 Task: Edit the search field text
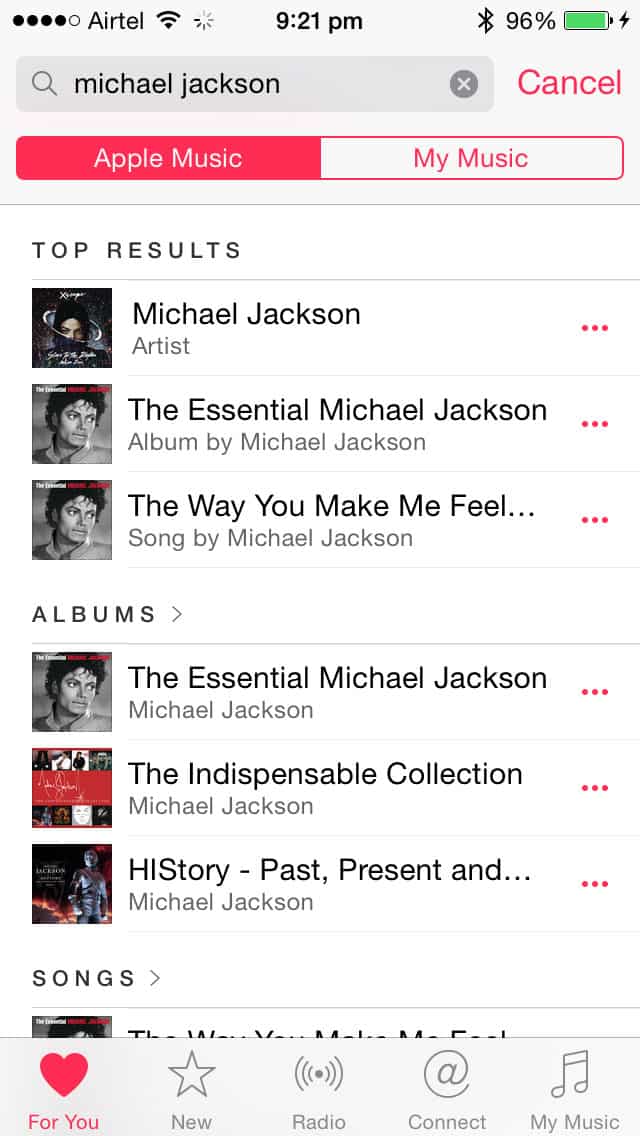239,84
